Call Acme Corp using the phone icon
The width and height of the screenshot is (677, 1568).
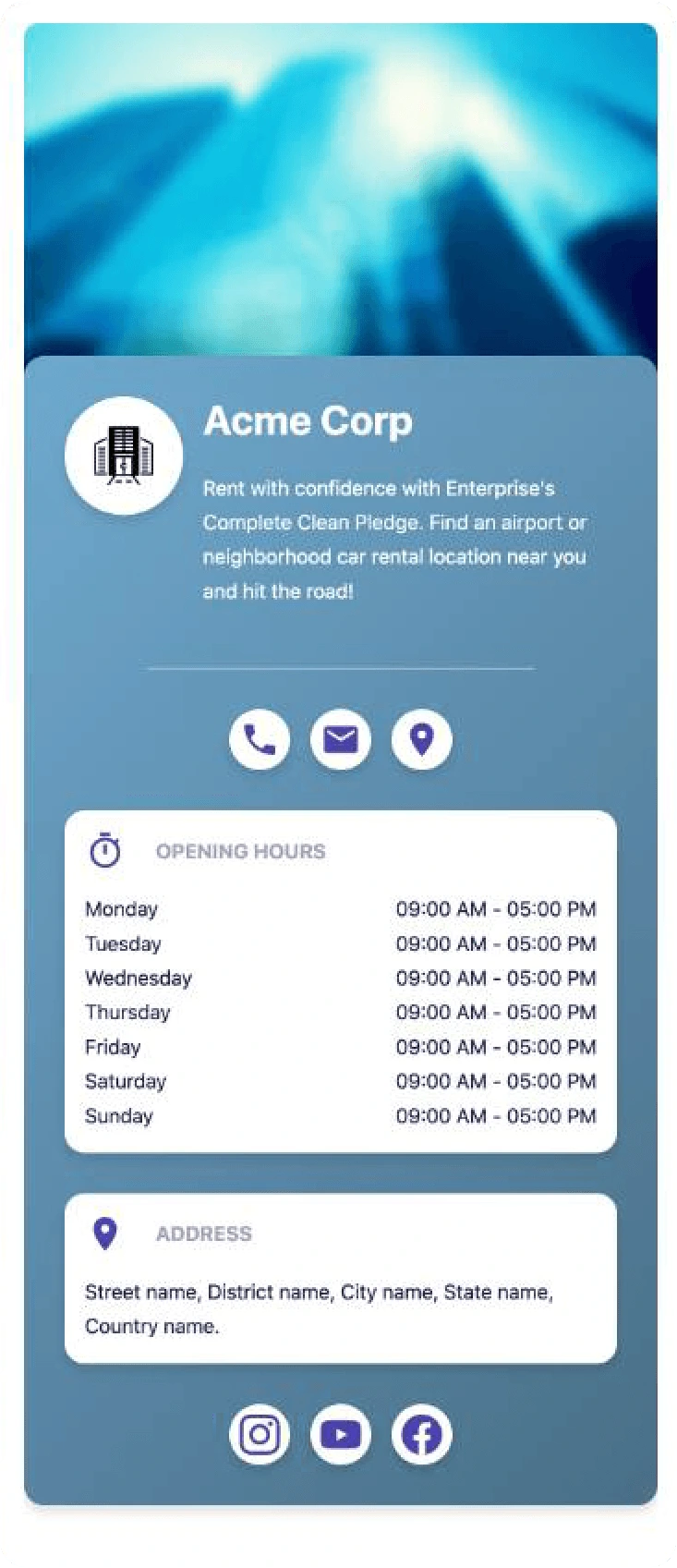(x=260, y=740)
